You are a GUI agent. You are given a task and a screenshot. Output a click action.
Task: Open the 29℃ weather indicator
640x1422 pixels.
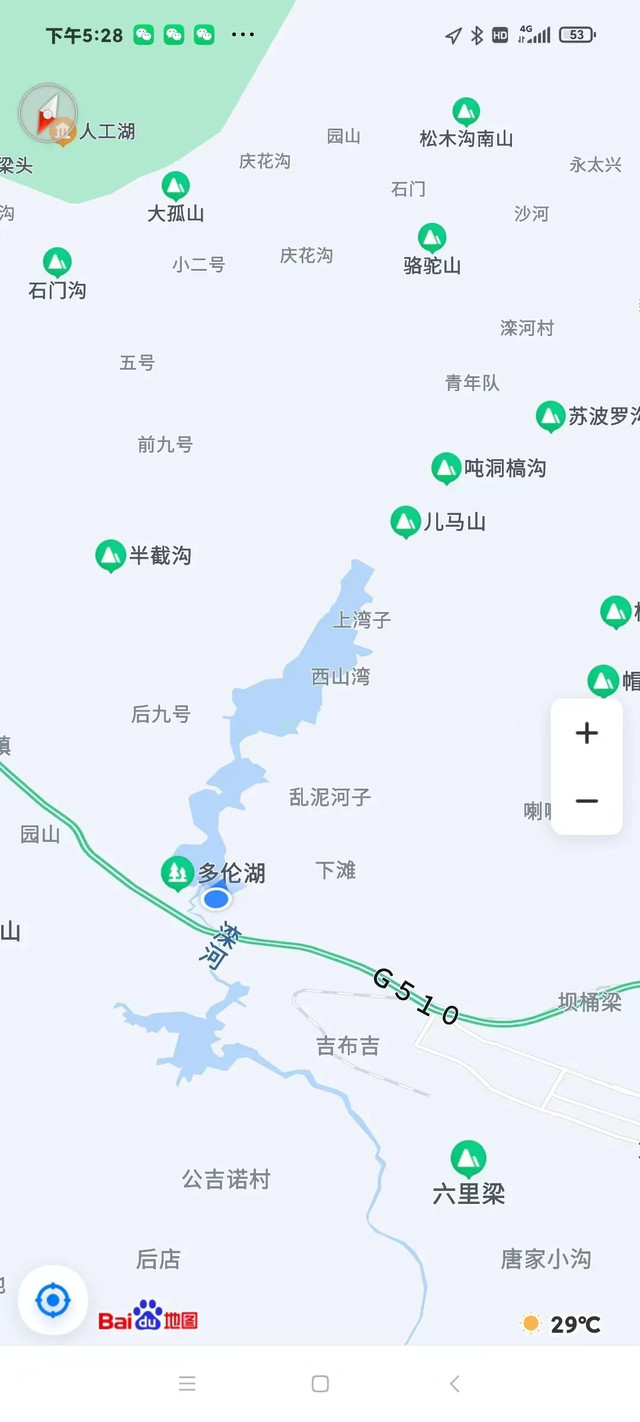pos(561,1324)
